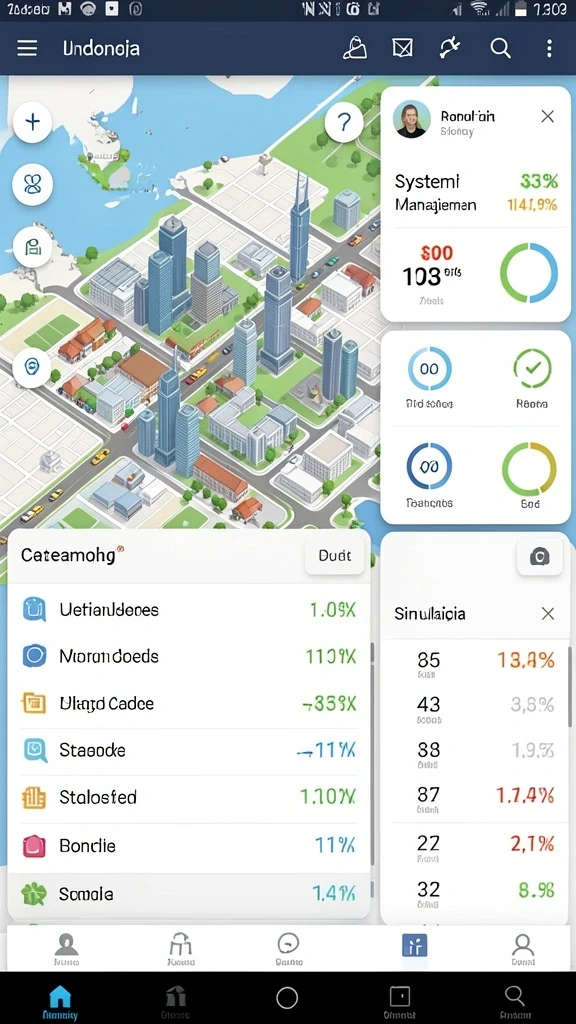Viewport: 576px width, 1024px height.
Task: Go to the system home circle button
Action: [x=287, y=997]
